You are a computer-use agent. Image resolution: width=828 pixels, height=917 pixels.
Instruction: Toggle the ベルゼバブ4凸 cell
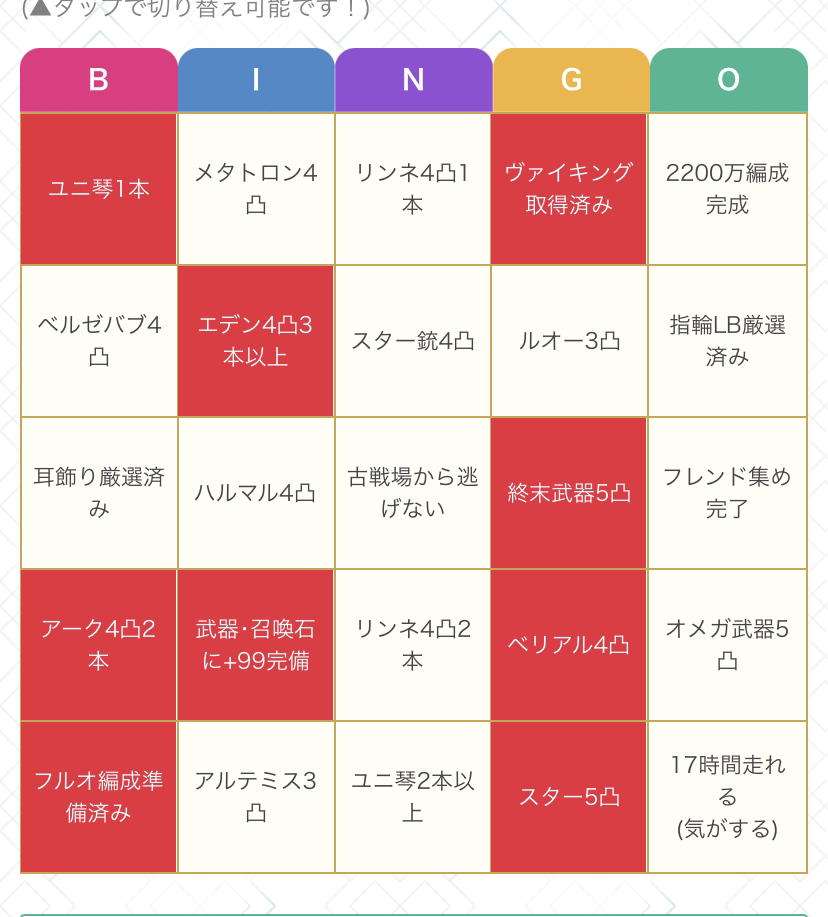point(98,341)
